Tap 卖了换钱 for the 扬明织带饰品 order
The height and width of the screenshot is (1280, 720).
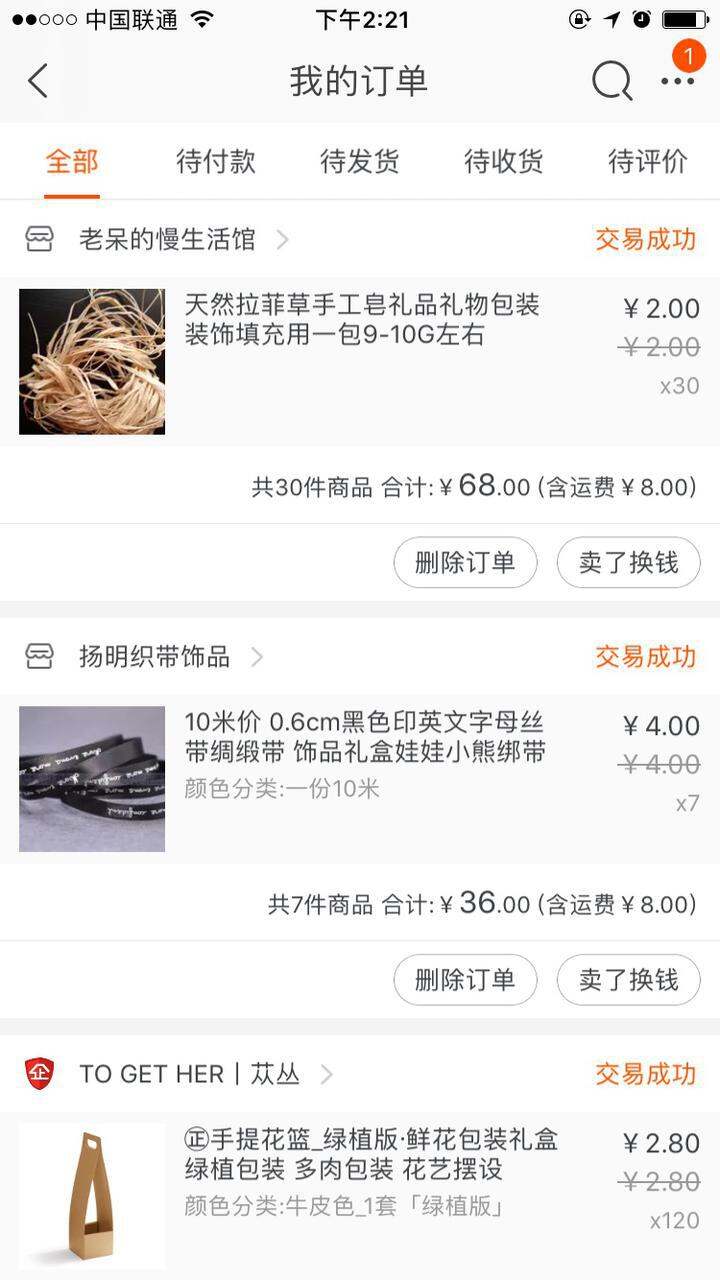coord(628,980)
